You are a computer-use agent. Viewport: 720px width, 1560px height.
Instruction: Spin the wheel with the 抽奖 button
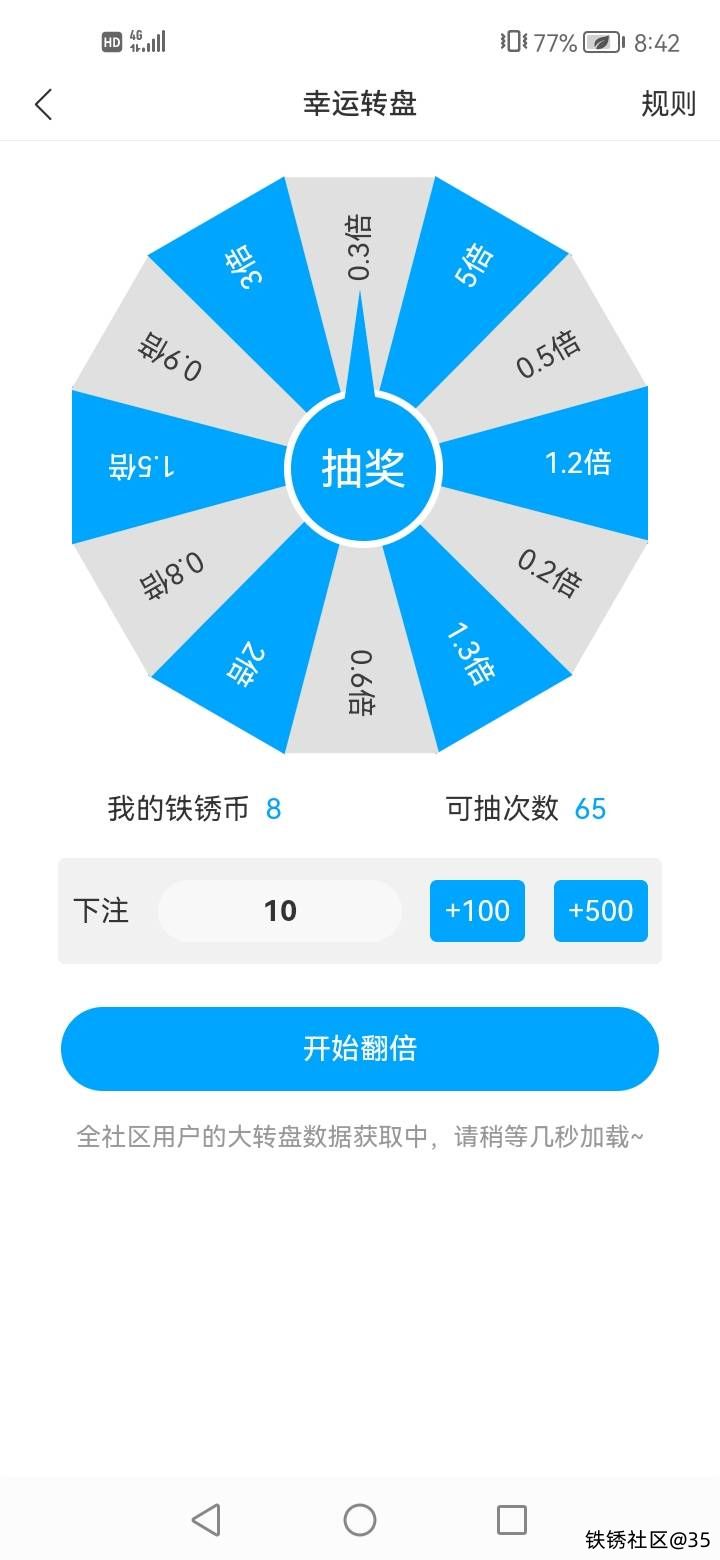[363, 467]
